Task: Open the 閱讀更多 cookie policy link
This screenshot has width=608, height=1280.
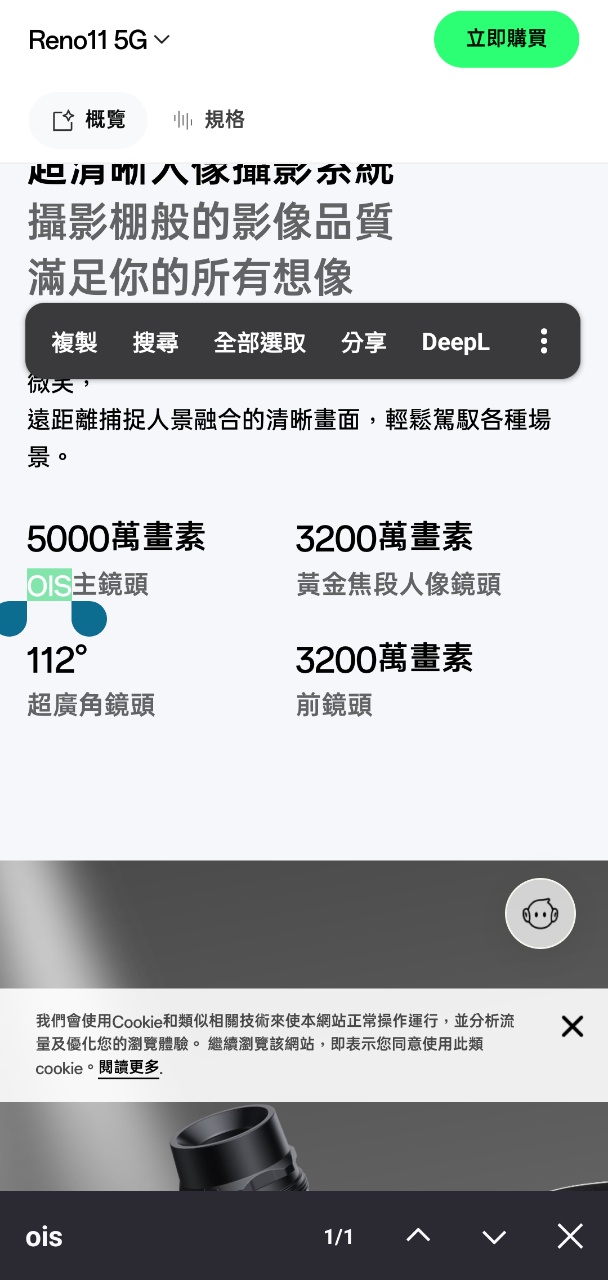Action: coord(129,1068)
